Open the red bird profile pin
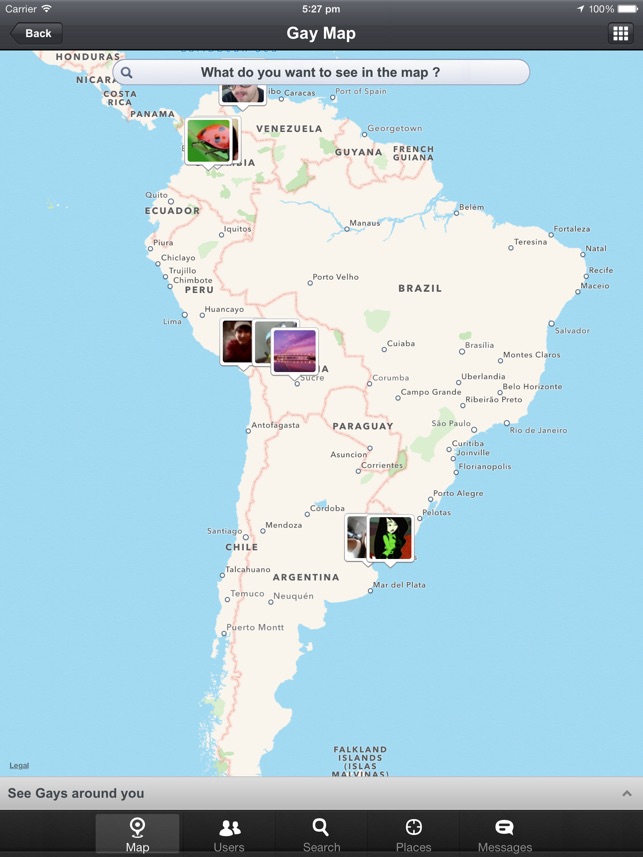The image size is (643, 857). tap(208, 140)
